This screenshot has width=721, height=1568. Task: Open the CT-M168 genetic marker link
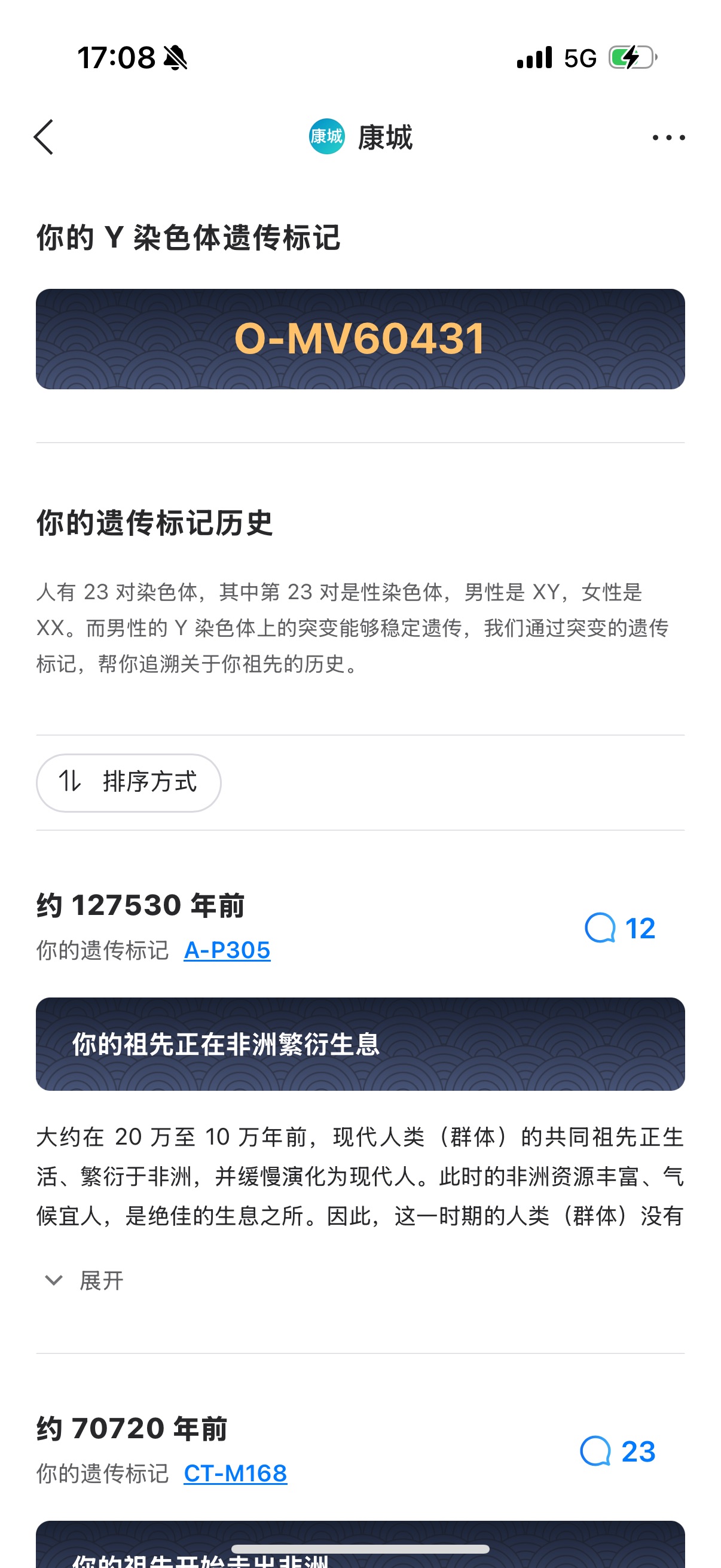point(236,1473)
